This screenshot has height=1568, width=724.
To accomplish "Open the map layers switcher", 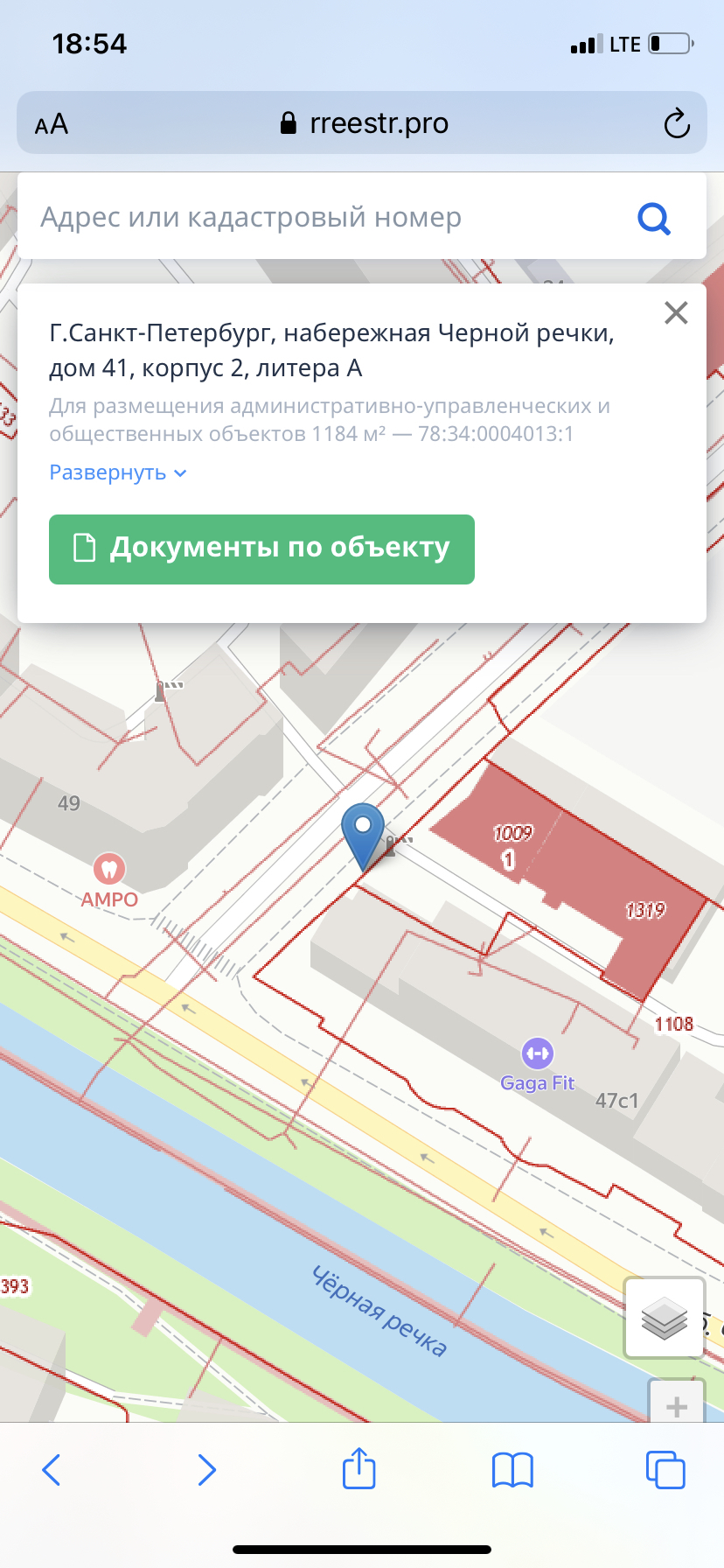I will point(665,1317).
